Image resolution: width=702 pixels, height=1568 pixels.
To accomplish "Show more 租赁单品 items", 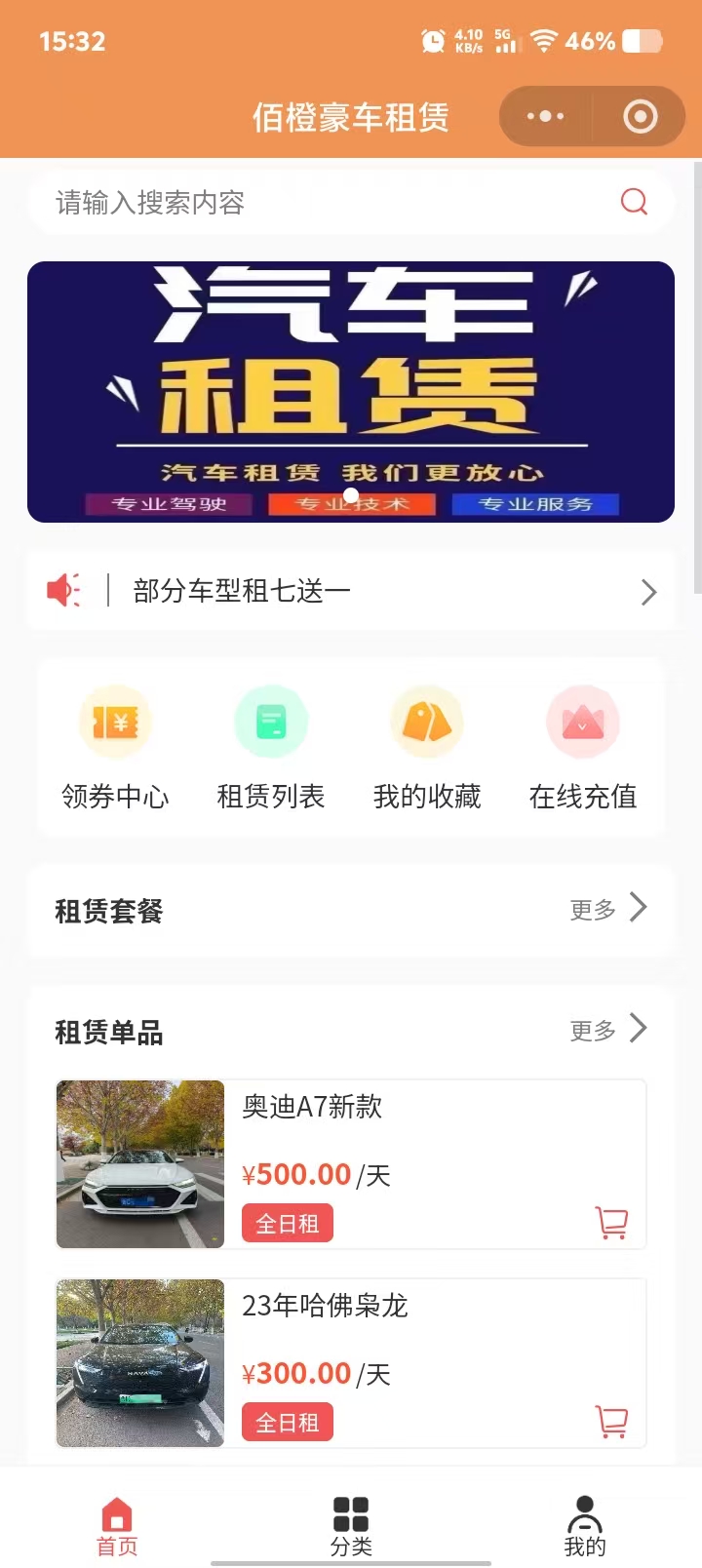I will click(607, 1030).
